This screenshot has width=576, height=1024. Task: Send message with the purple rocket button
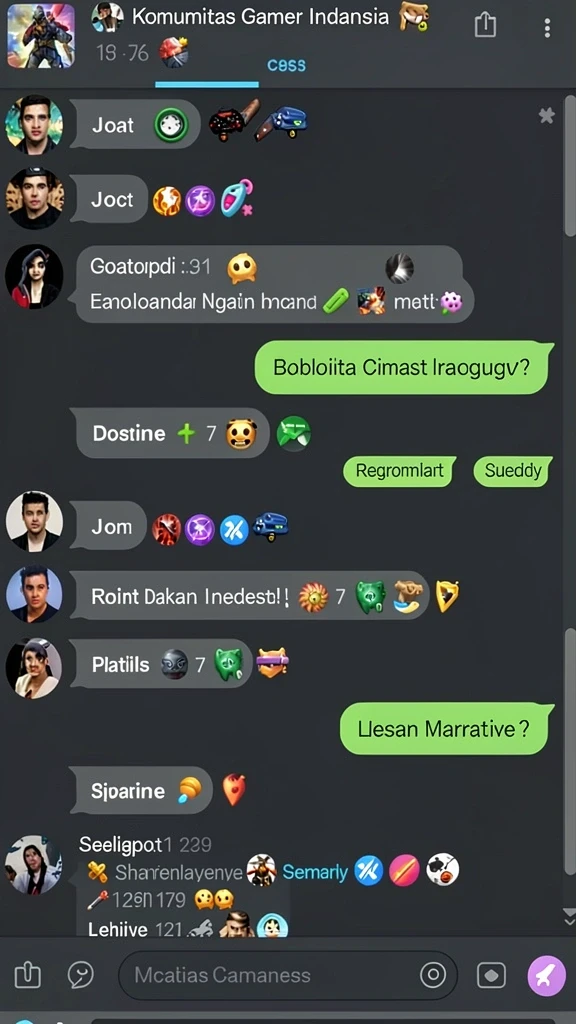[x=546, y=976]
